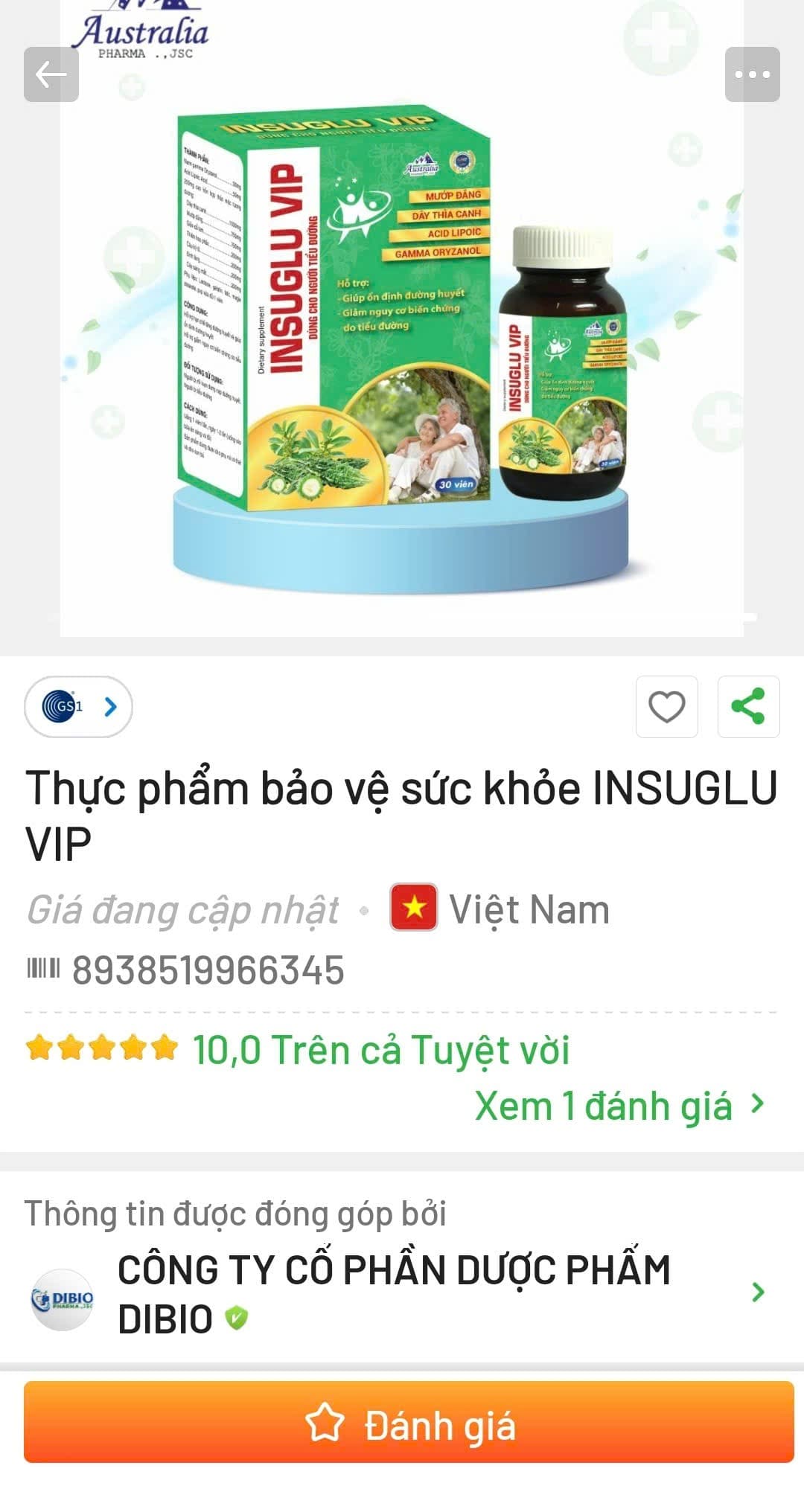Screen dimensions: 804x1512
Task: Tap the 10,0 Trên cả Tuyệt vời rating
Action: 380,1049
